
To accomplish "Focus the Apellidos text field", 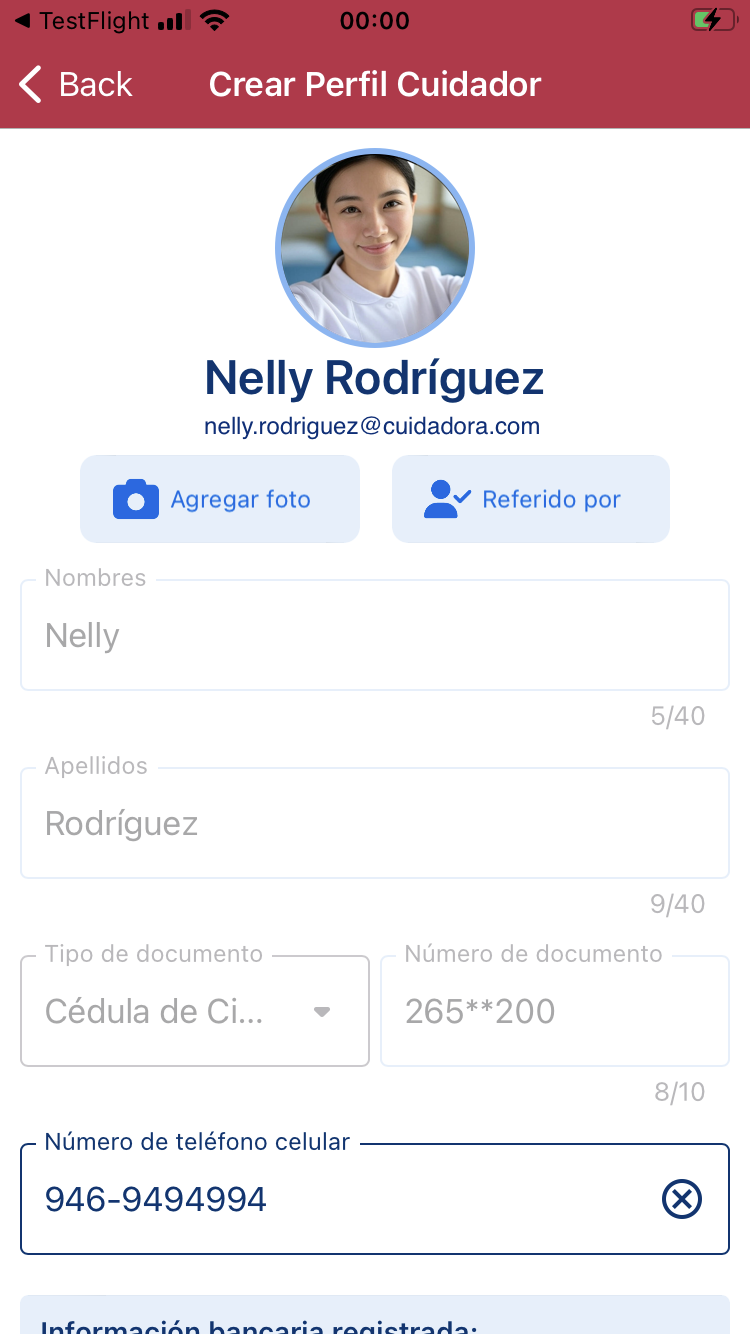I will (x=374, y=824).
